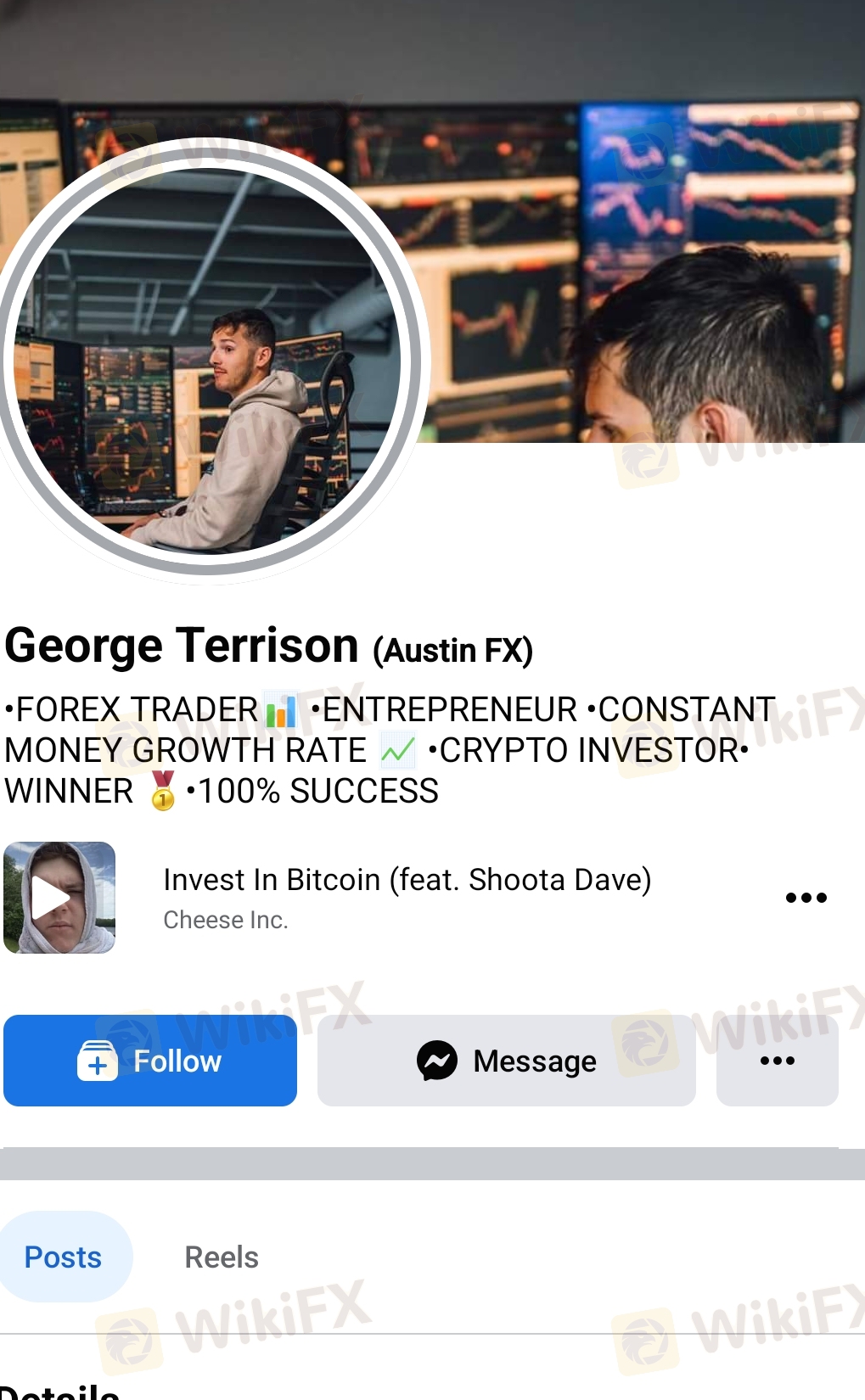This screenshot has height=1400, width=865.
Task: Switch to the Reels tab
Action: point(222,1257)
